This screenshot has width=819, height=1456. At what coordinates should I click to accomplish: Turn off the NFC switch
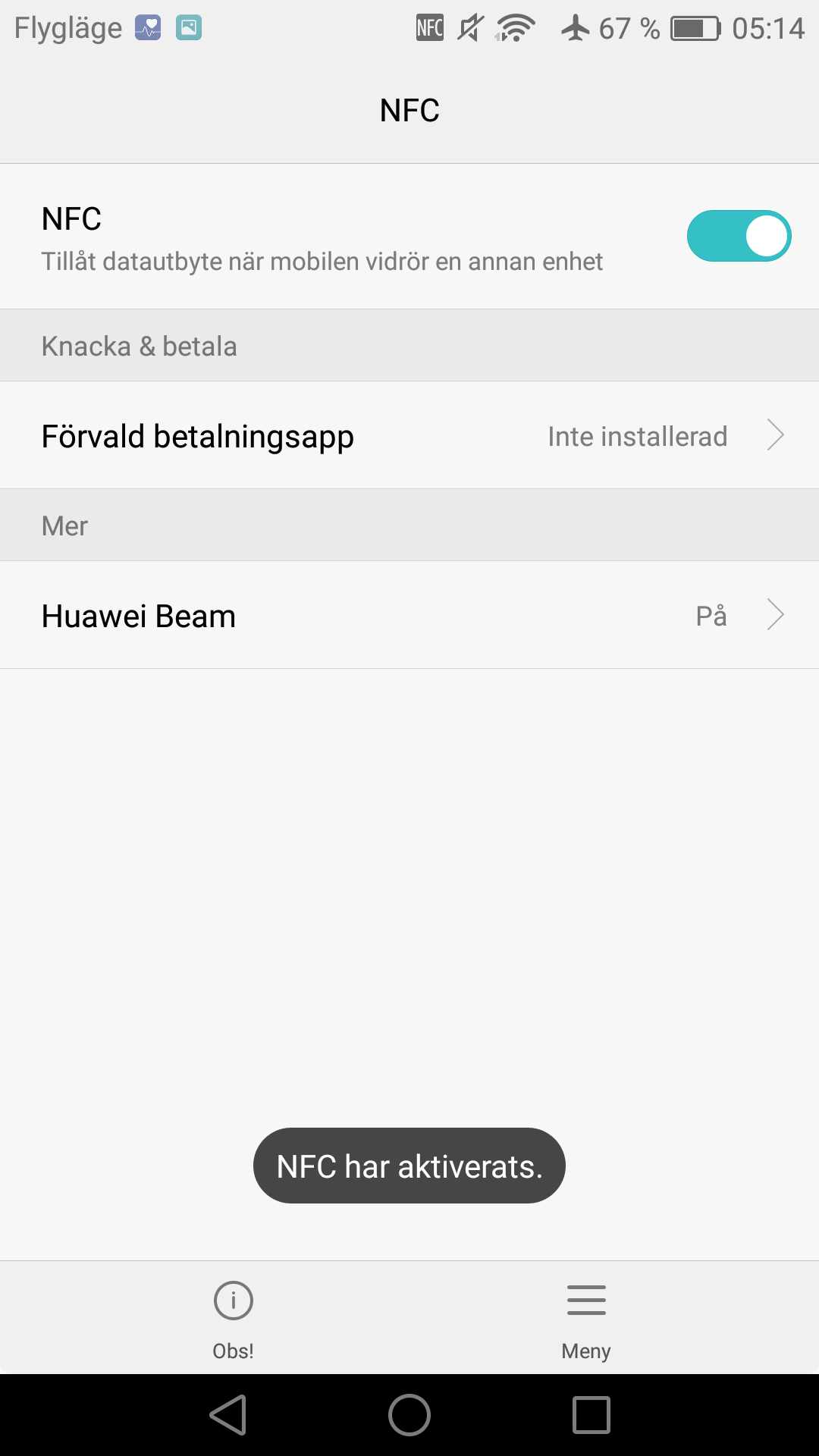(739, 236)
